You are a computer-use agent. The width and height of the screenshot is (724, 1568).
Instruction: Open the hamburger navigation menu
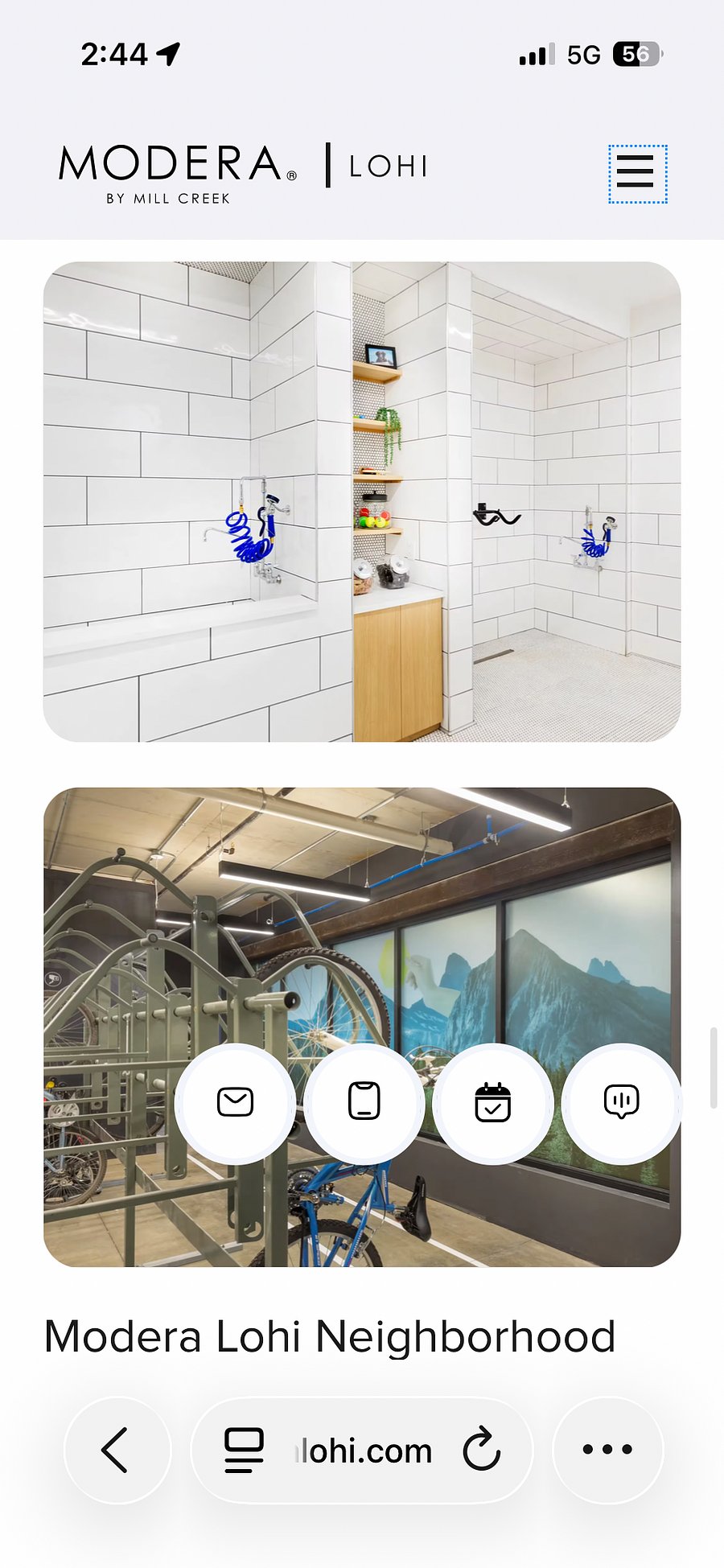click(637, 173)
